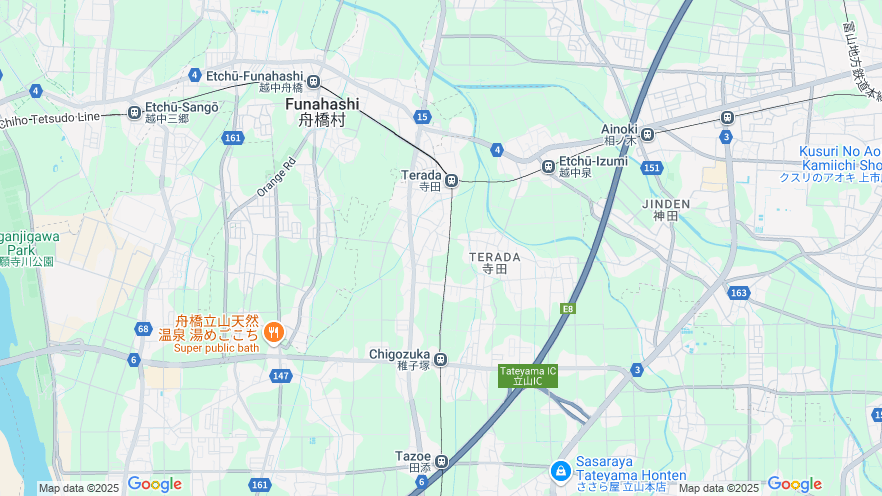Tap the Ainoki station marker
The height and width of the screenshot is (496, 882).
tap(648, 134)
